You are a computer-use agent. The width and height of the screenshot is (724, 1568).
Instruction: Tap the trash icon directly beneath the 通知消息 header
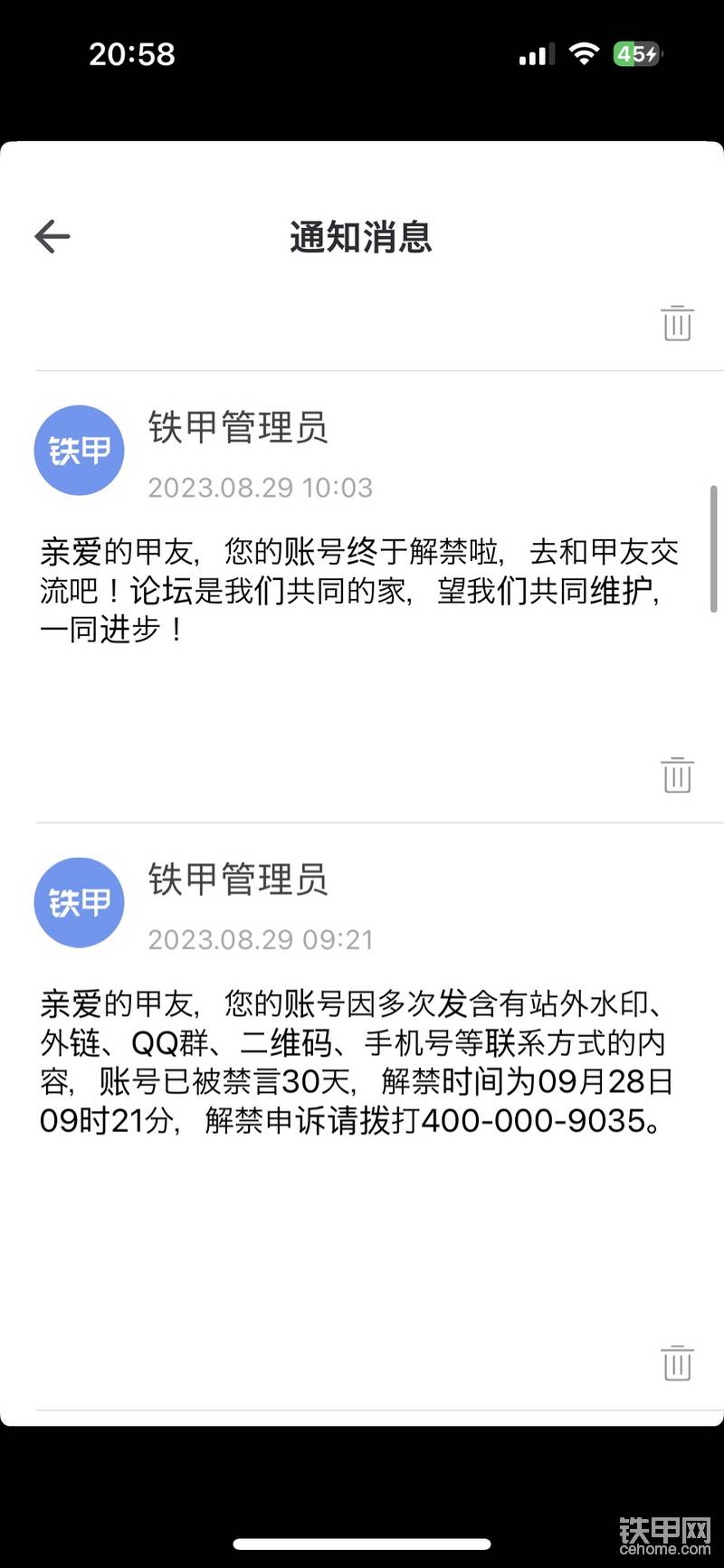(677, 323)
